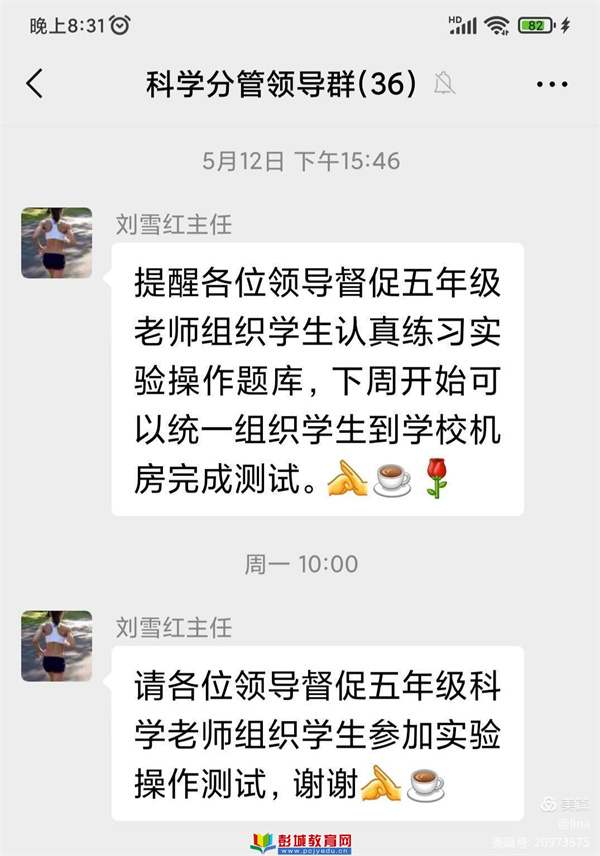This screenshot has width=600, height=856.
Task: Open 刘雪红主任's avatar beside the 请各位领导 message
Action: (57, 646)
